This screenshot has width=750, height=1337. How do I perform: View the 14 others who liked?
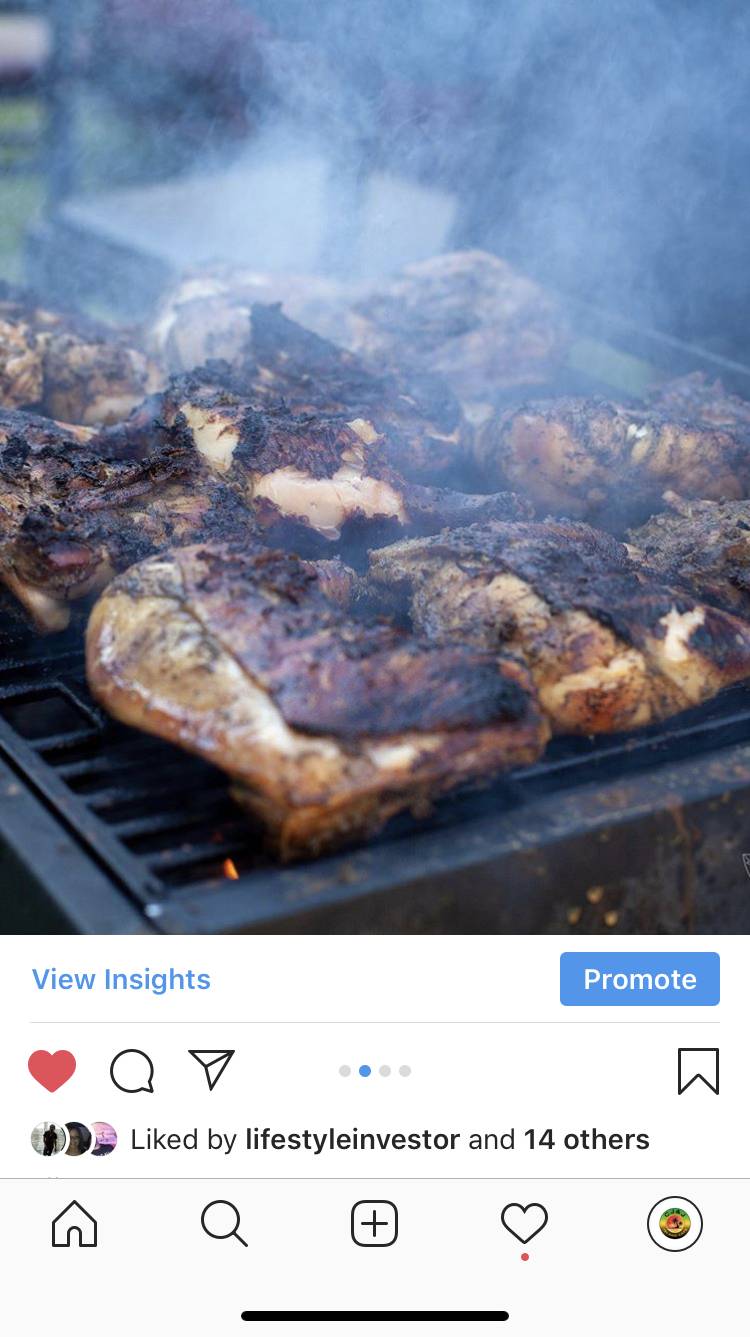[588, 1139]
